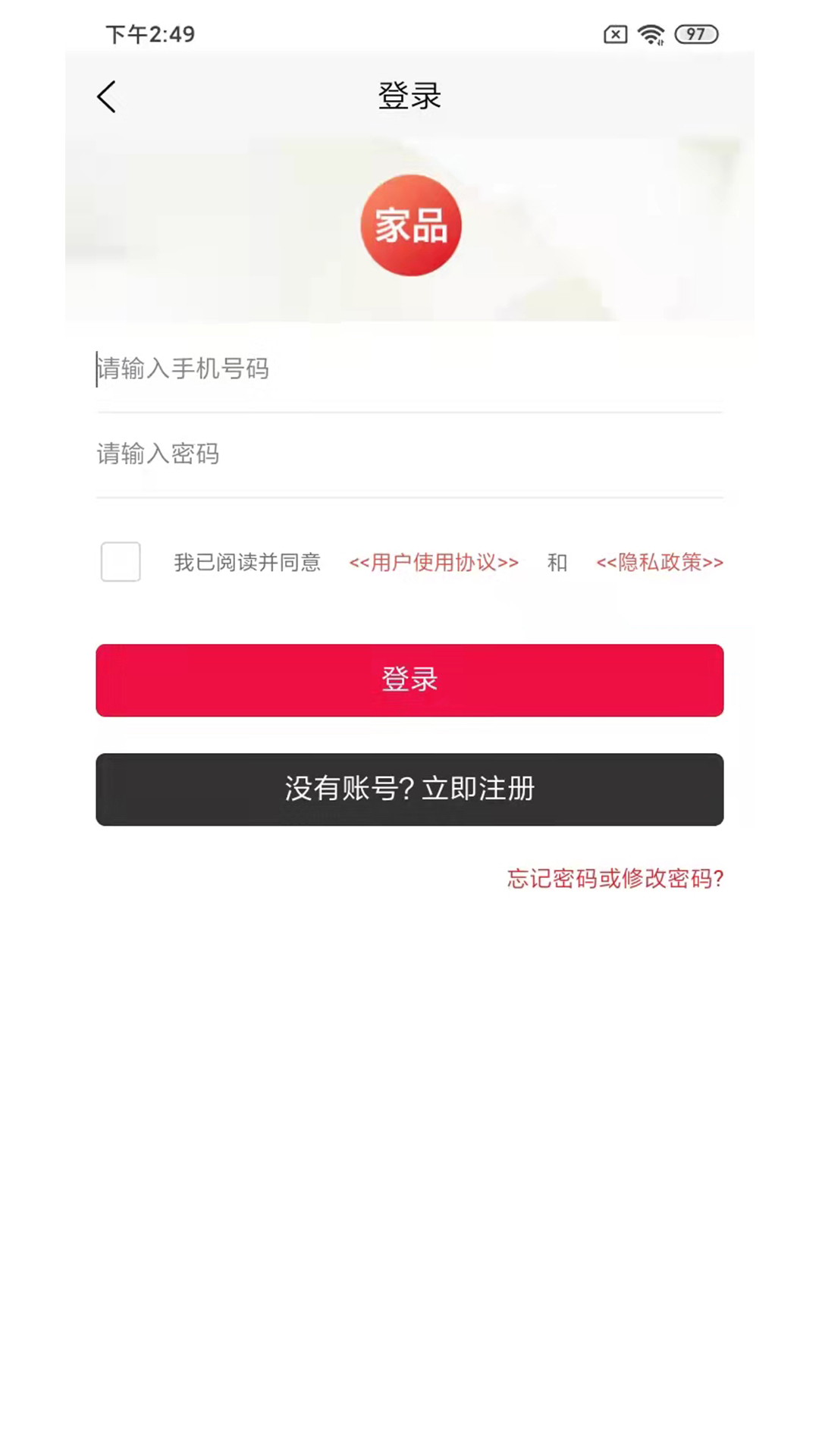
Task: Focus the phone number input field
Action: tap(409, 369)
